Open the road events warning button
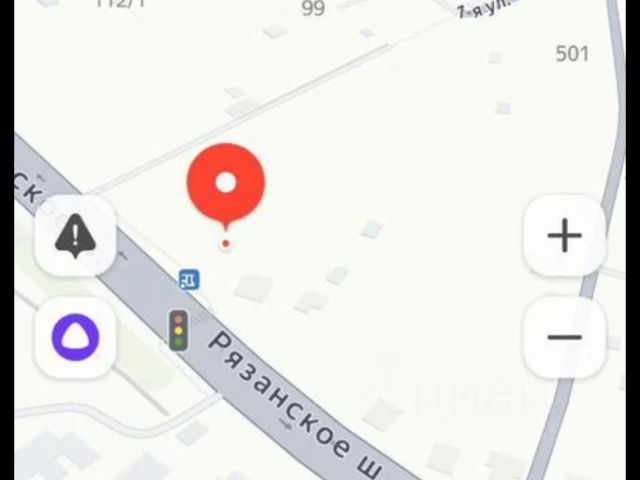The height and width of the screenshot is (480, 640). tap(75, 237)
